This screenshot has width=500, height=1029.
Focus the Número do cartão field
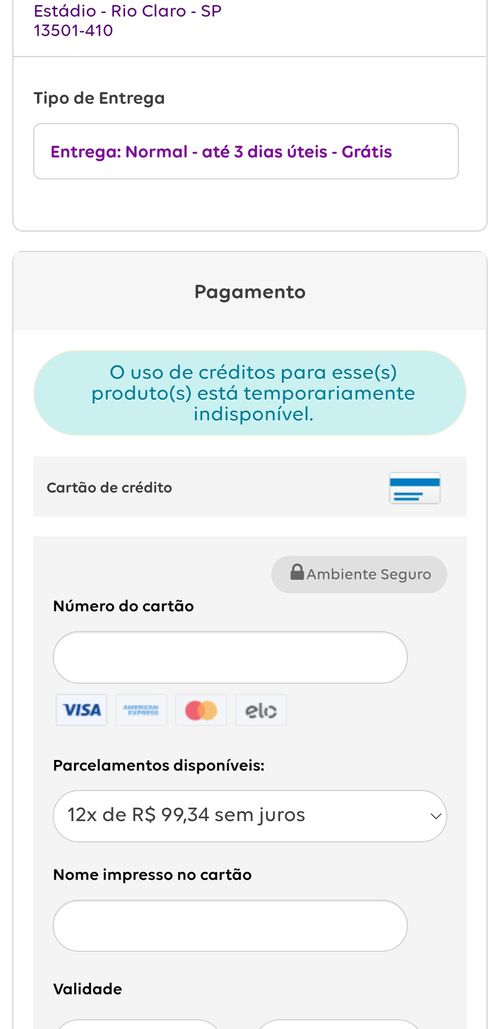(230, 658)
